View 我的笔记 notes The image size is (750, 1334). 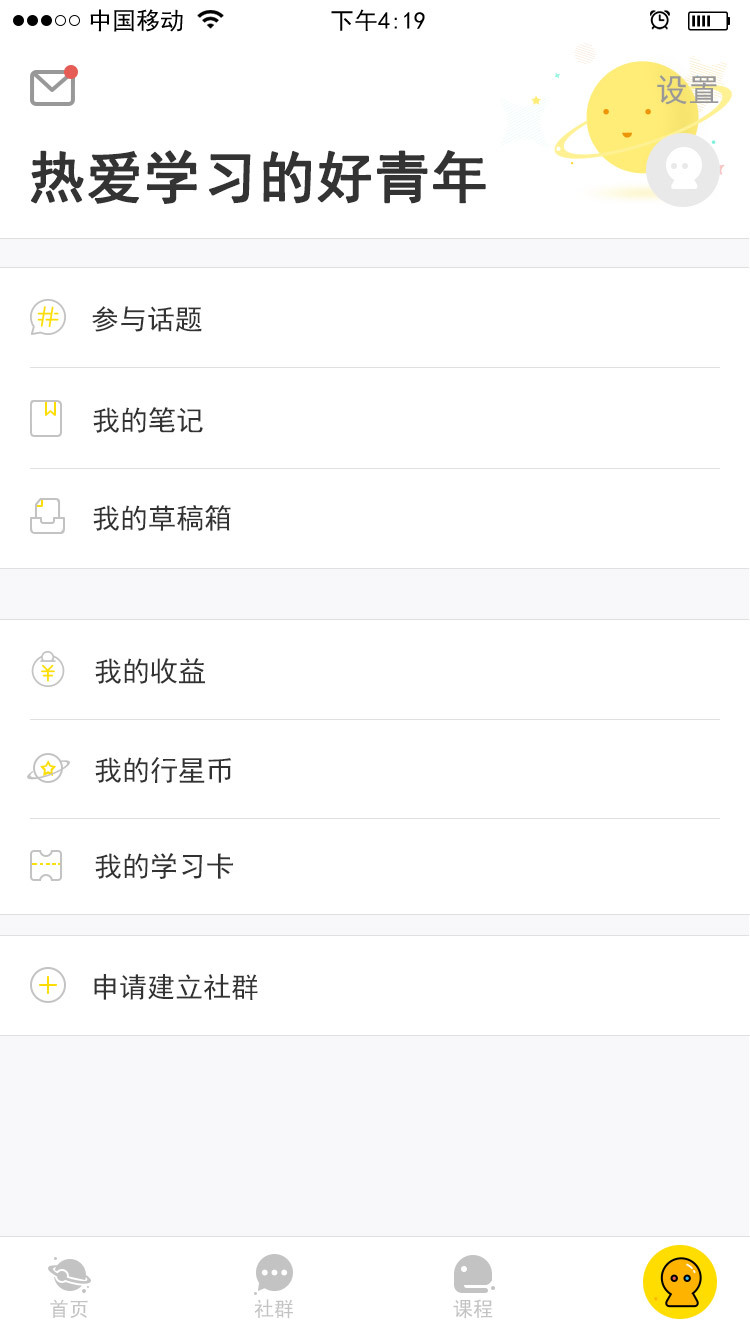(x=148, y=420)
